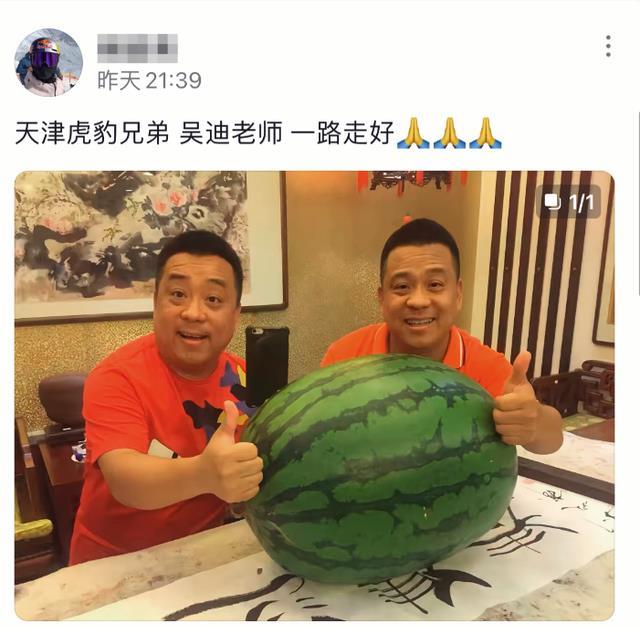
Task: Tap the blurred username of the poster
Action: click(137, 47)
